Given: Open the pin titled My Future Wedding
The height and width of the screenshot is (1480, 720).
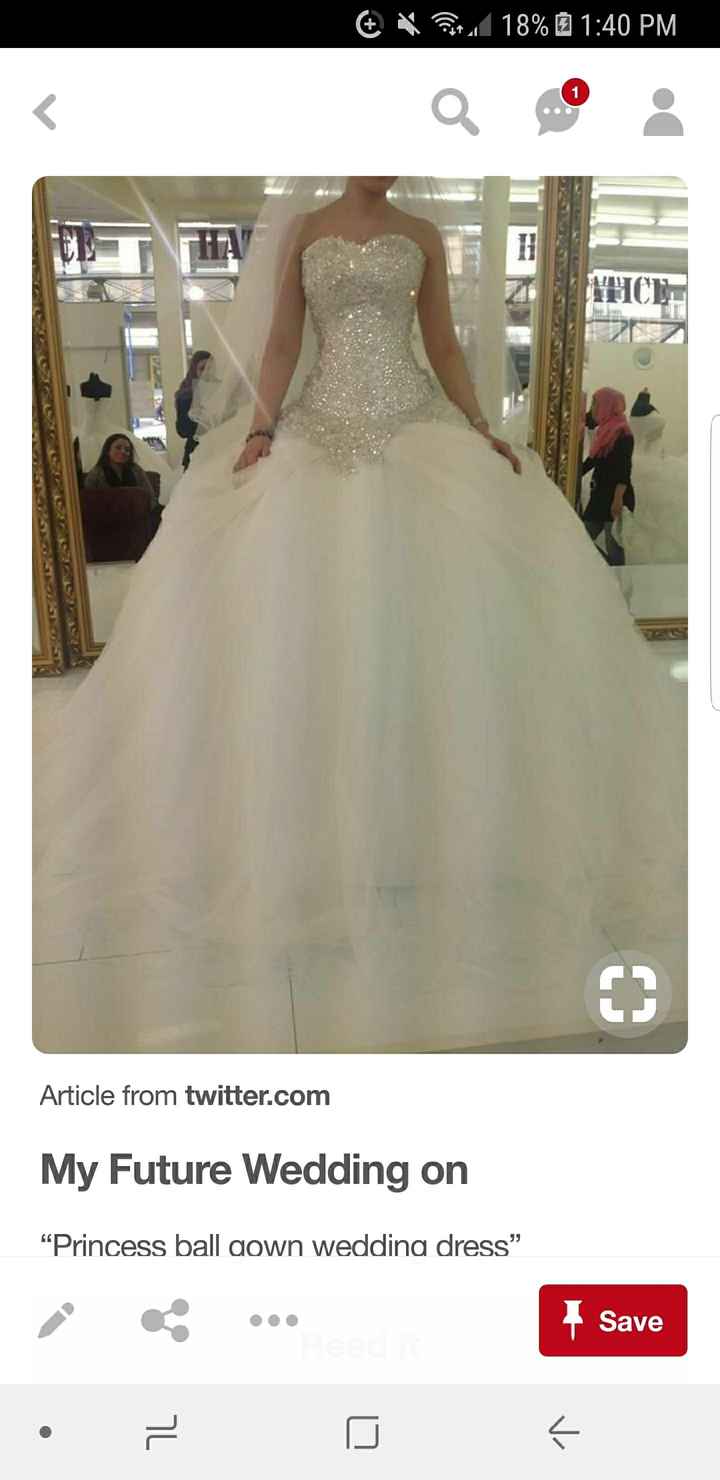Looking at the screenshot, I should tap(253, 1168).
